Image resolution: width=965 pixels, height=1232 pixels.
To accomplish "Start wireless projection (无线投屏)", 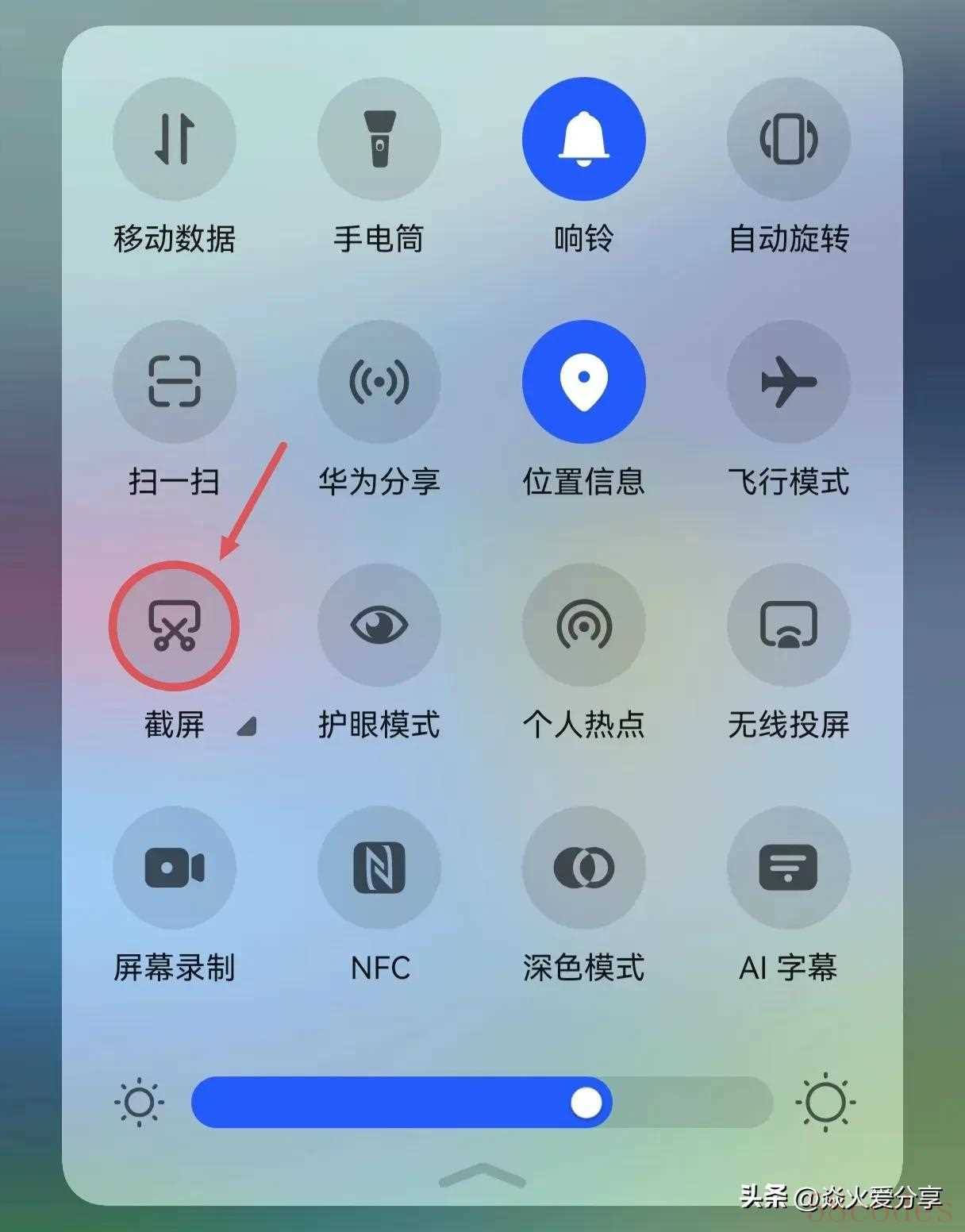I will click(789, 625).
